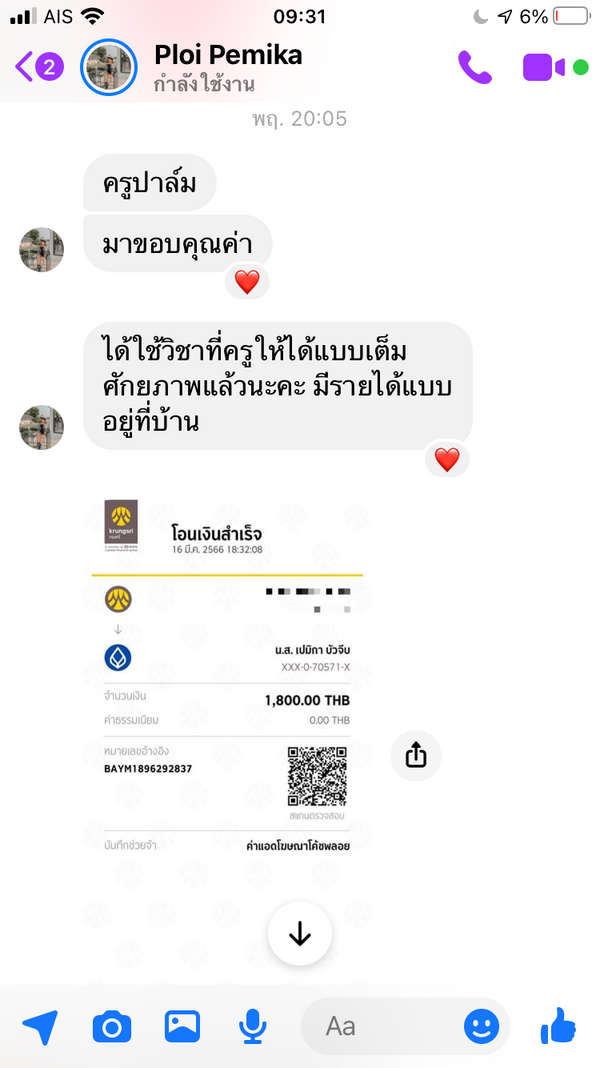The height and width of the screenshot is (1068, 600).
Task: Jump to latest messages with down arrow
Action: coord(300,935)
